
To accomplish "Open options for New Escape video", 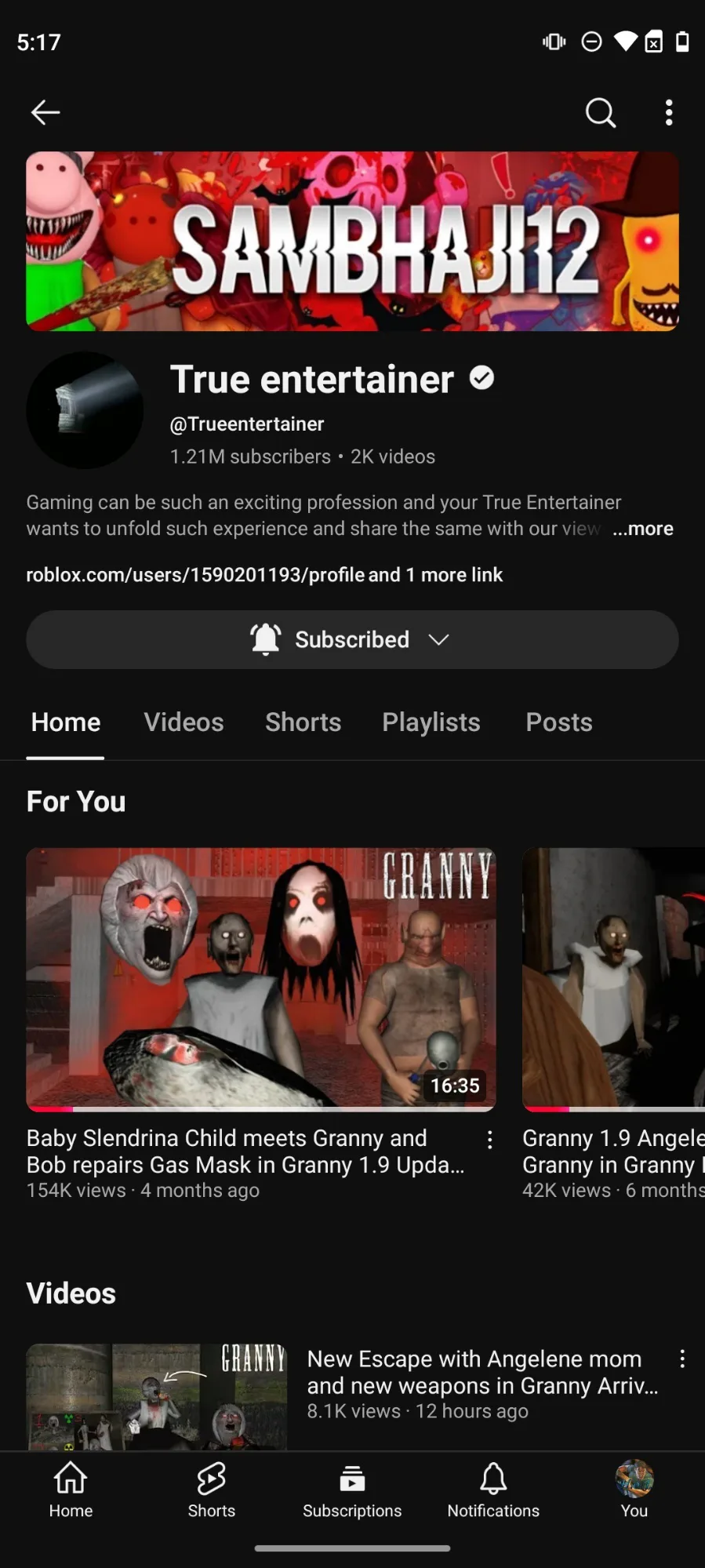I will click(683, 1359).
